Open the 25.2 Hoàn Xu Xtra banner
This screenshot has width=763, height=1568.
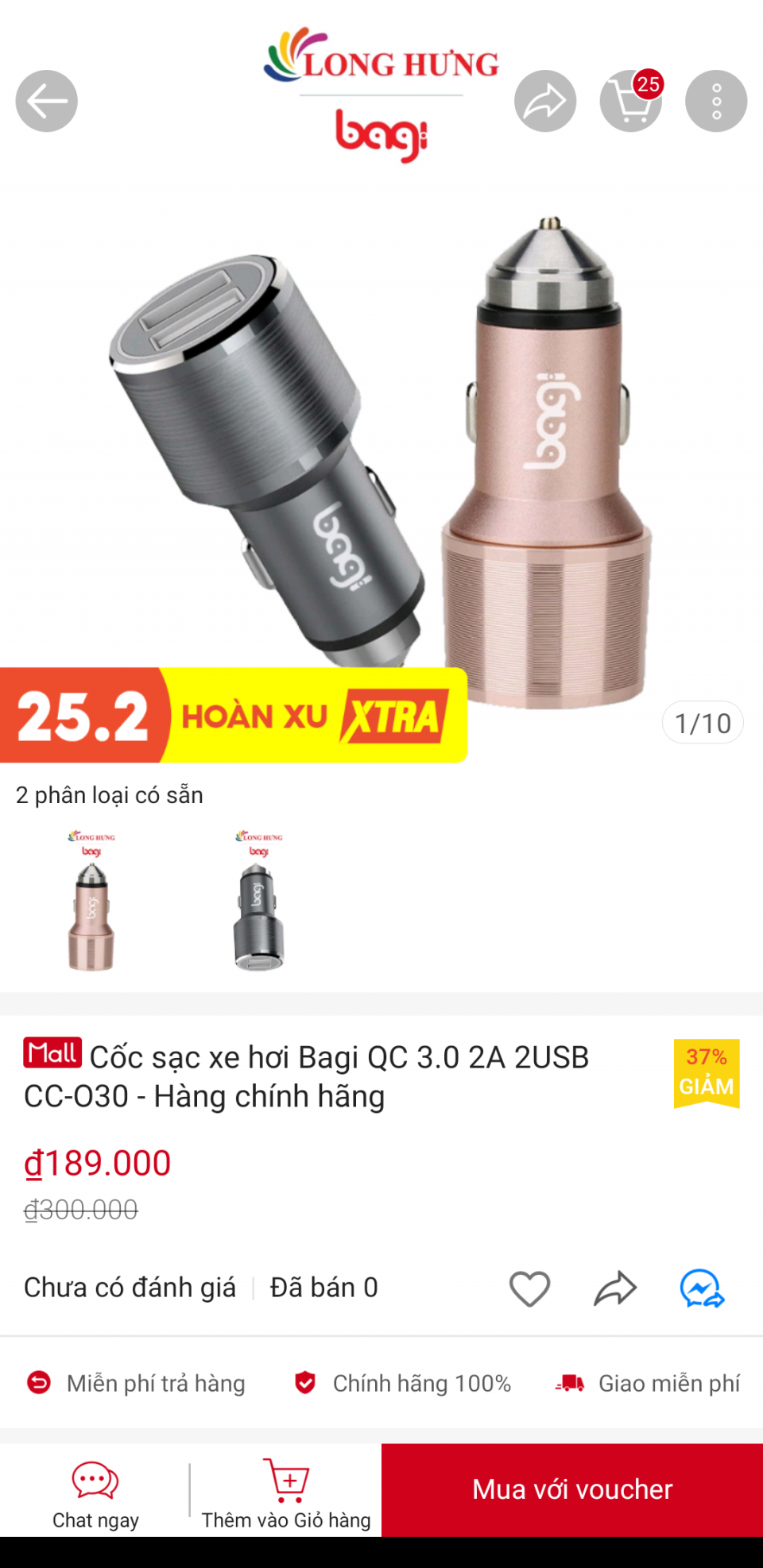coord(234,715)
